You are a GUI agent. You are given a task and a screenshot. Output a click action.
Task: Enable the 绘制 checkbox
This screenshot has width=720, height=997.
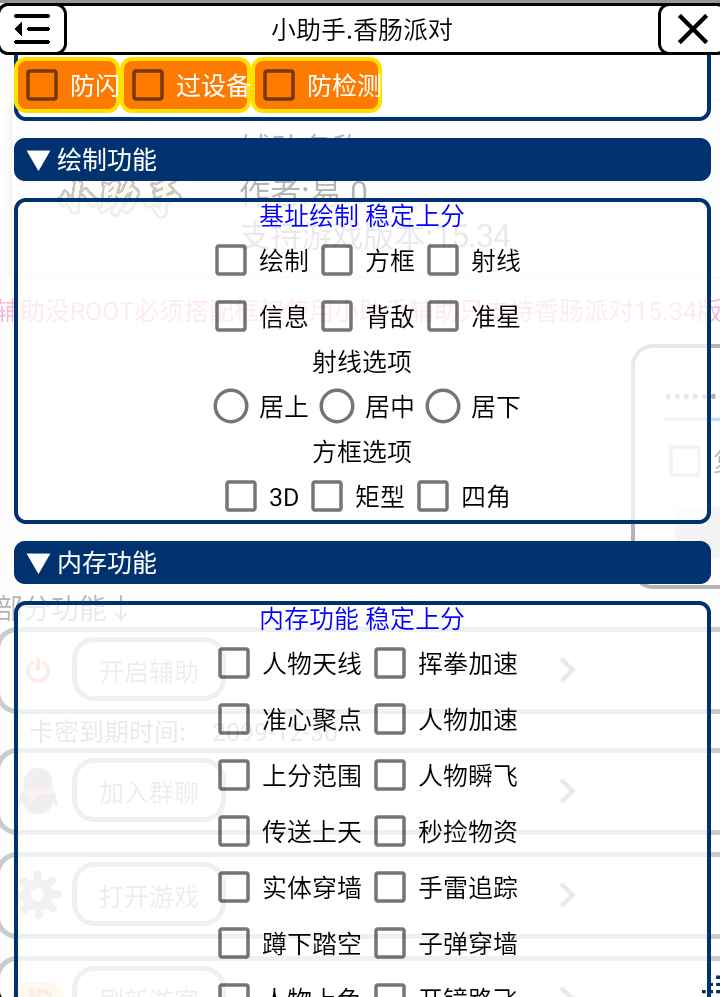pos(231,261)
